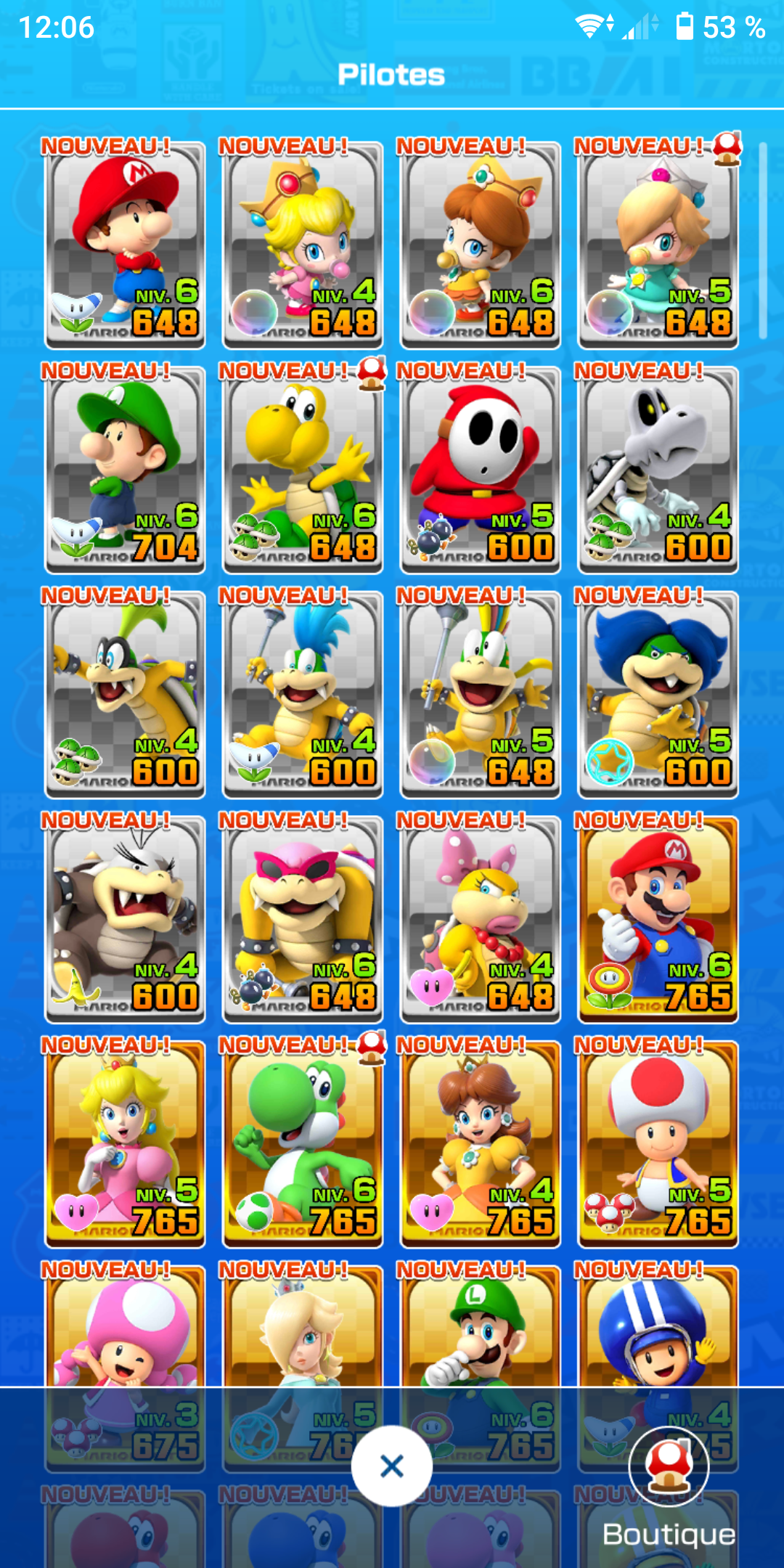Select the Baby Mario driver card

click(125, 245)
